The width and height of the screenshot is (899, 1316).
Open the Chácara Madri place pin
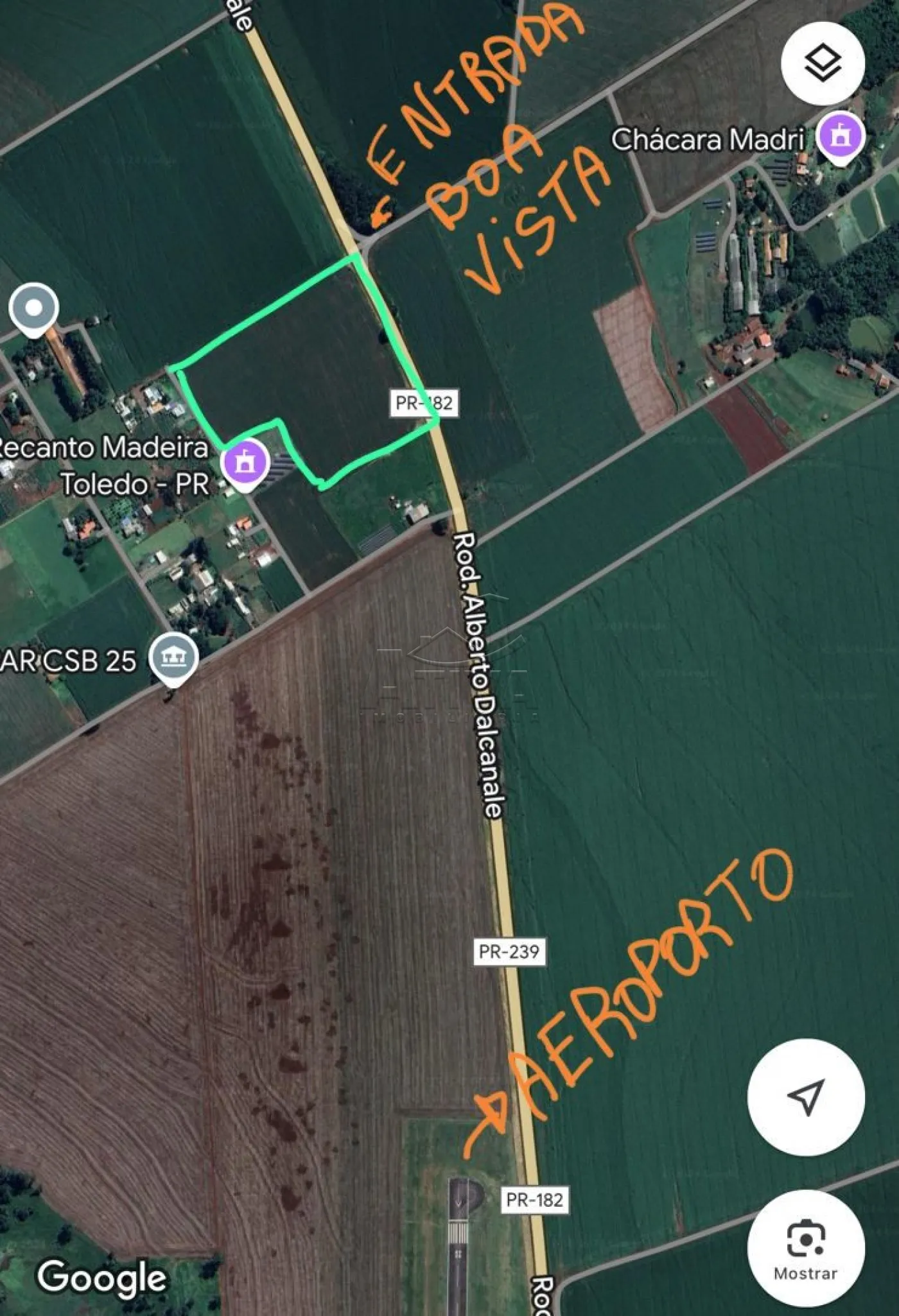pyautogui.click(x=841, y=137)
